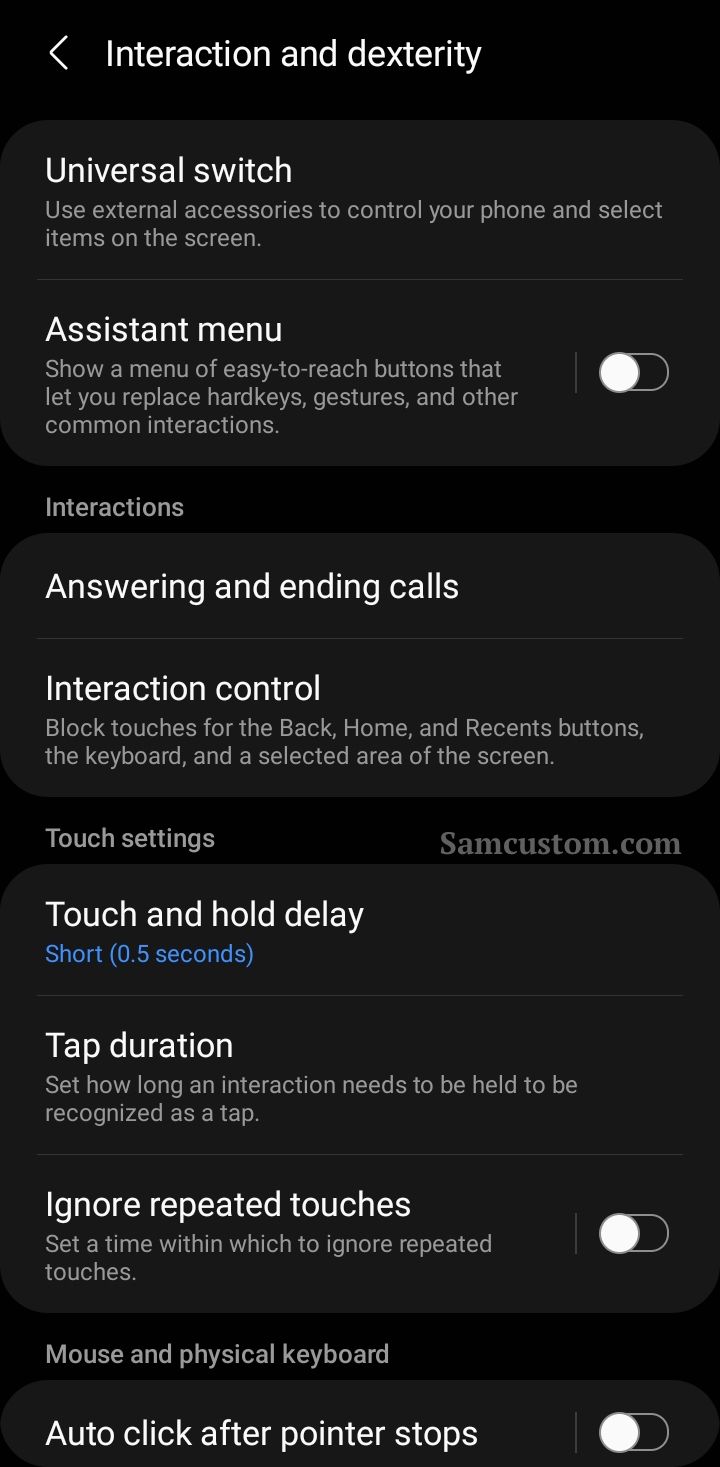The image size is (720, 1467).
Task: Go back from Interaction and dexterity
Action: (x=59, y=54)
